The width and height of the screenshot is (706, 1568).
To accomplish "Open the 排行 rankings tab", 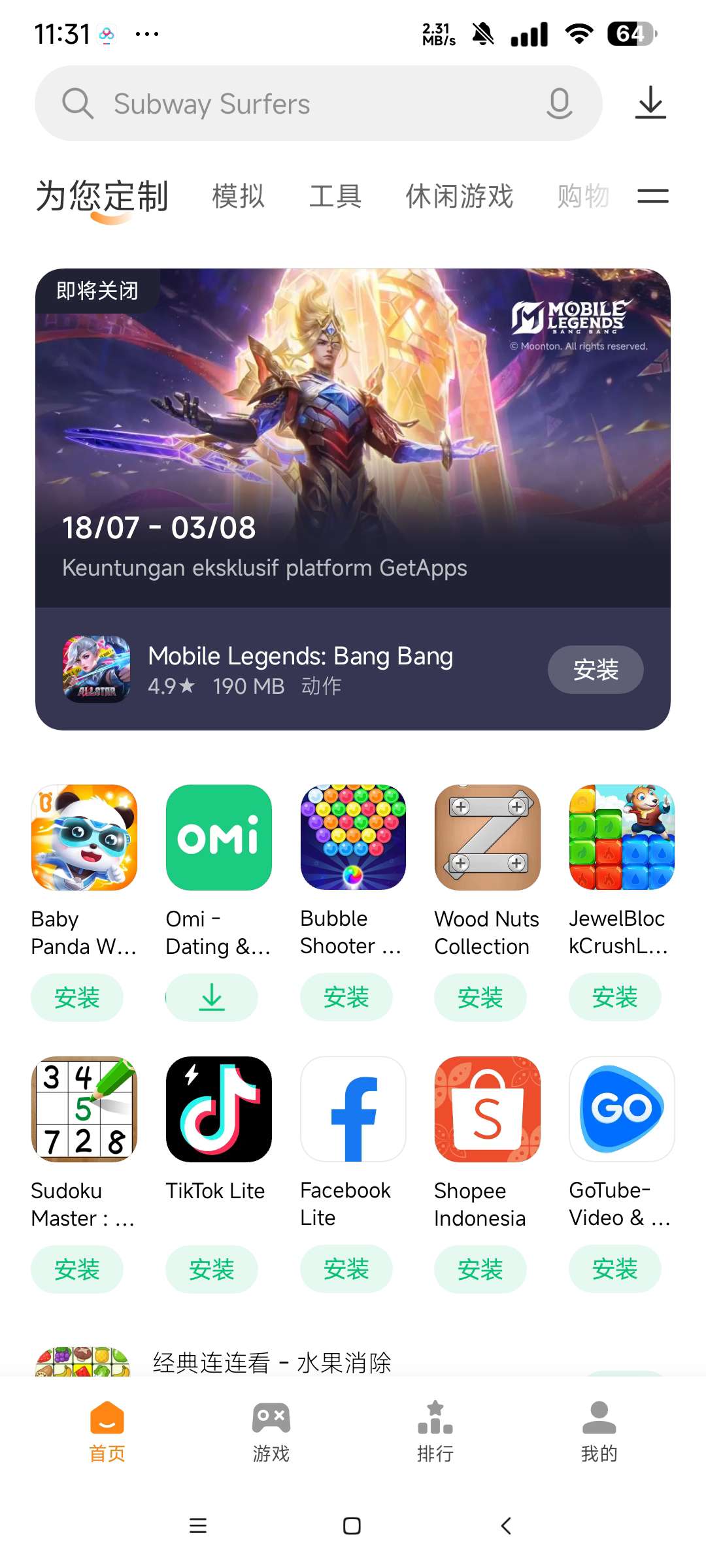I will pos(435,1431).
